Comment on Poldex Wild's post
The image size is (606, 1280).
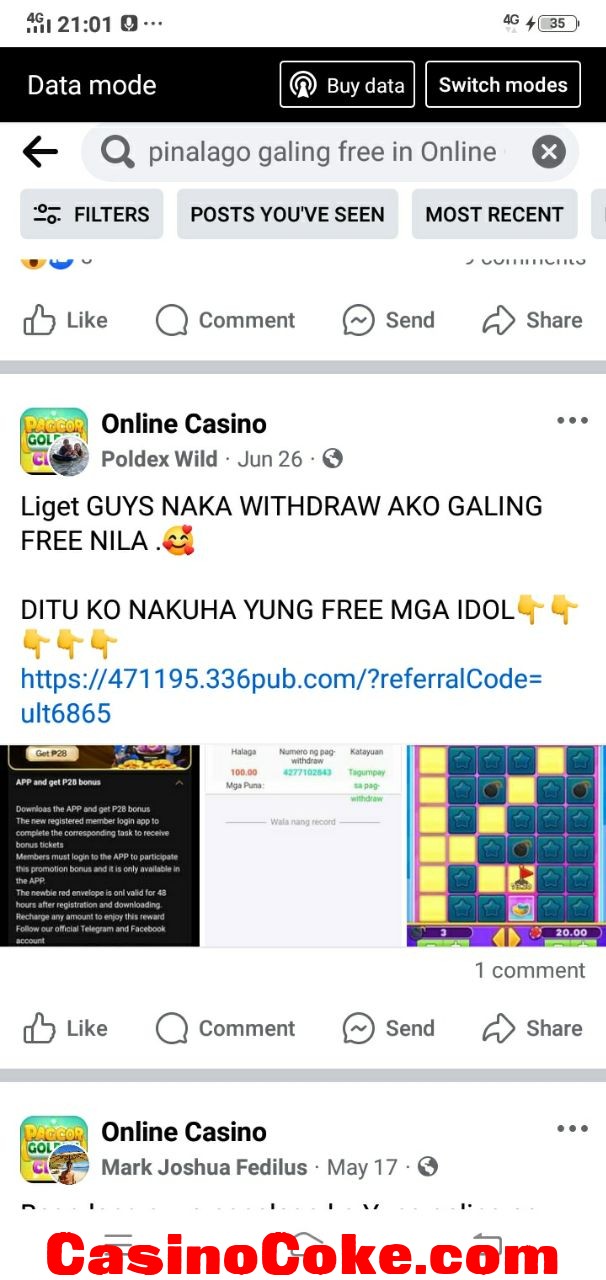tap(226, 1028)
